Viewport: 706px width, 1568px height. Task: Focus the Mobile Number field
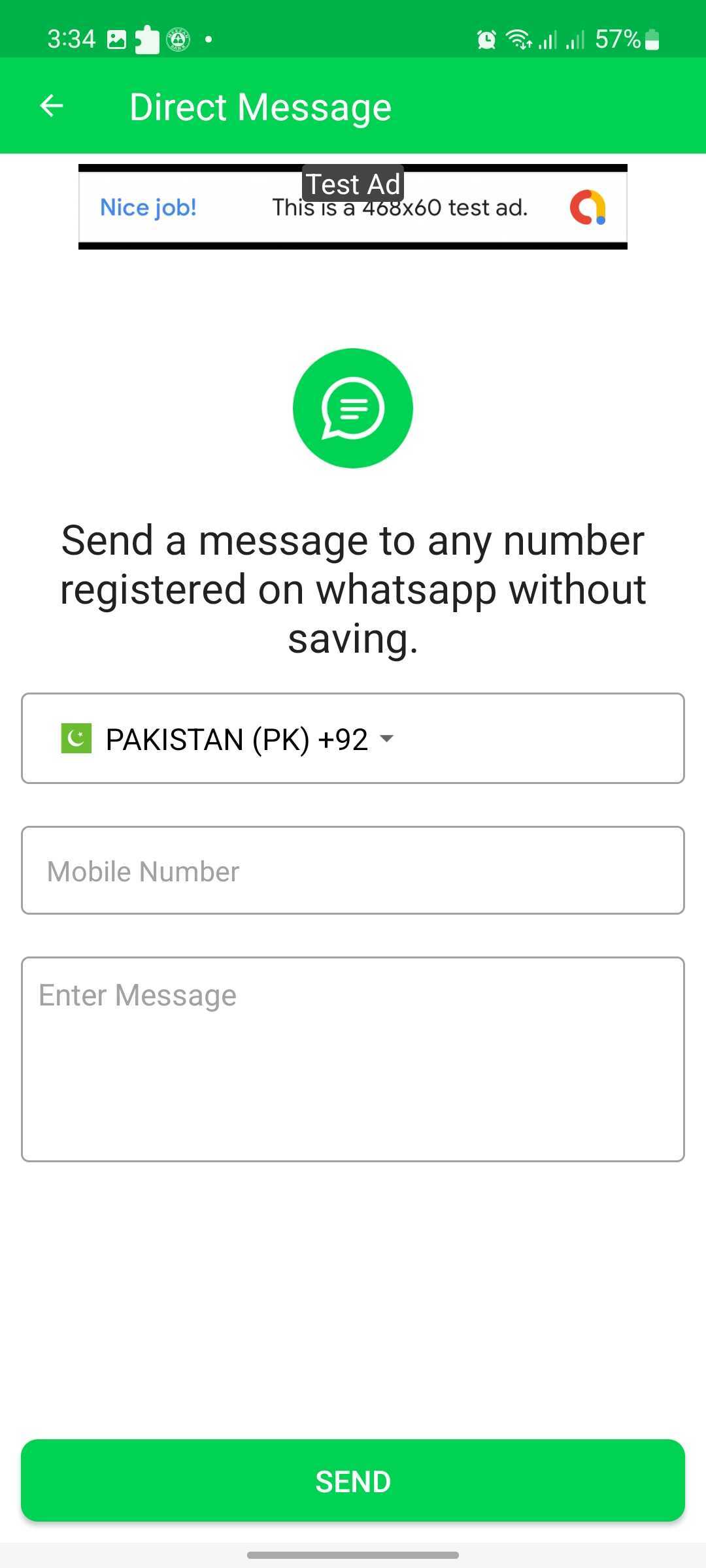click(x=353, y=871)
